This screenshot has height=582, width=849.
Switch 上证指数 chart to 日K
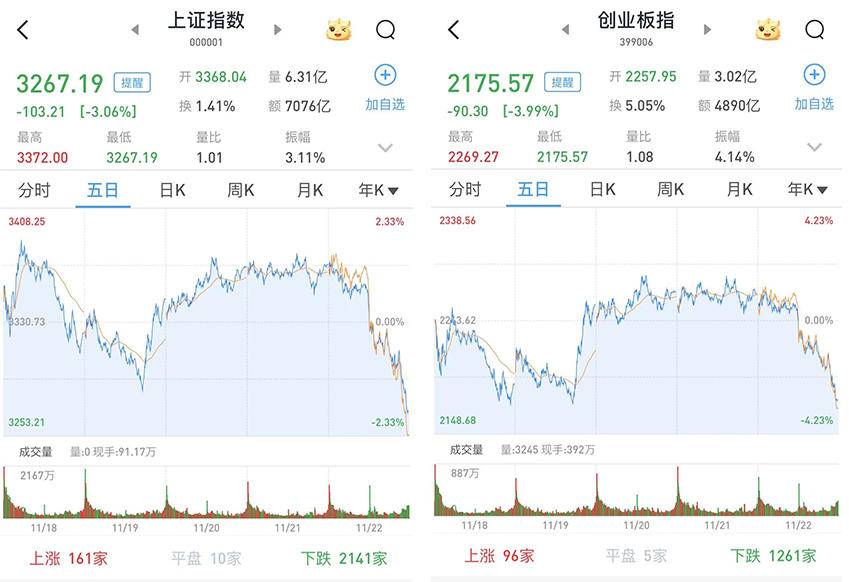pyautogui.click(x=173, y=189)
